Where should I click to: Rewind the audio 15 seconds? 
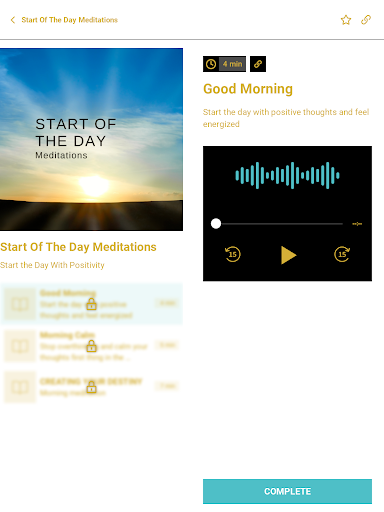coord(232,254)
